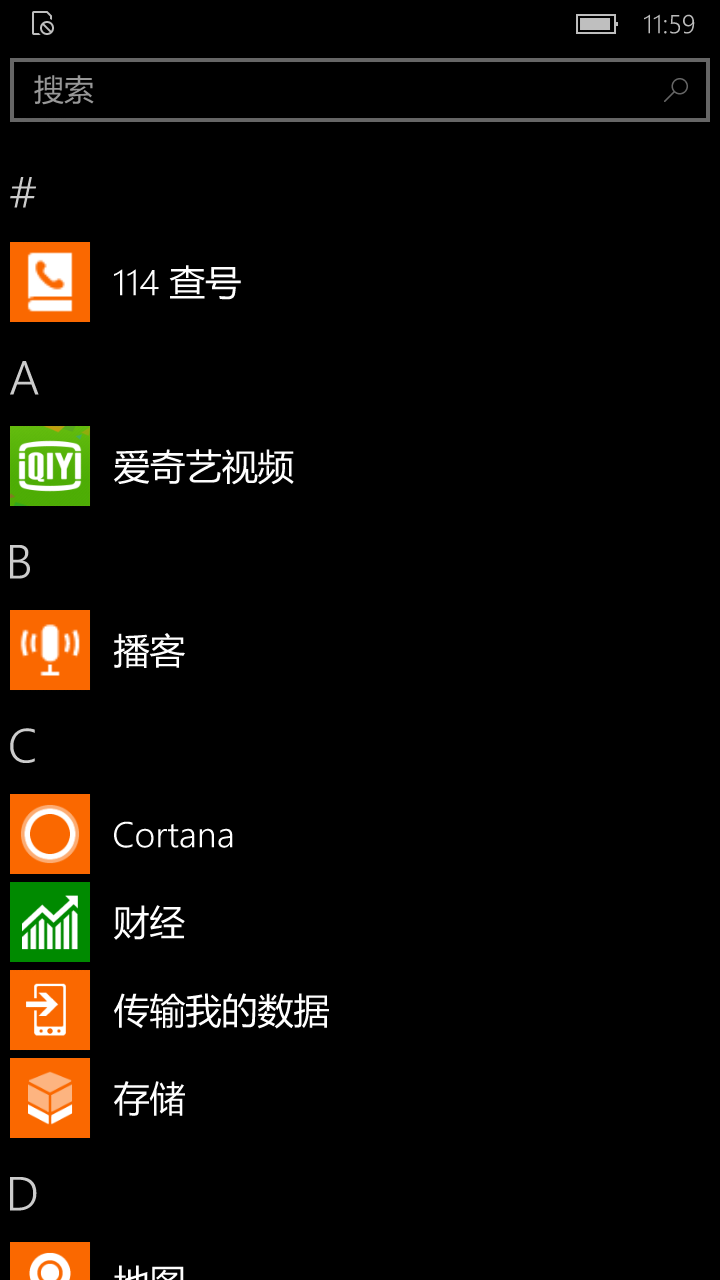The image size is (720, 1280).
Task: Select the A section header
Action: click(24, 378)
